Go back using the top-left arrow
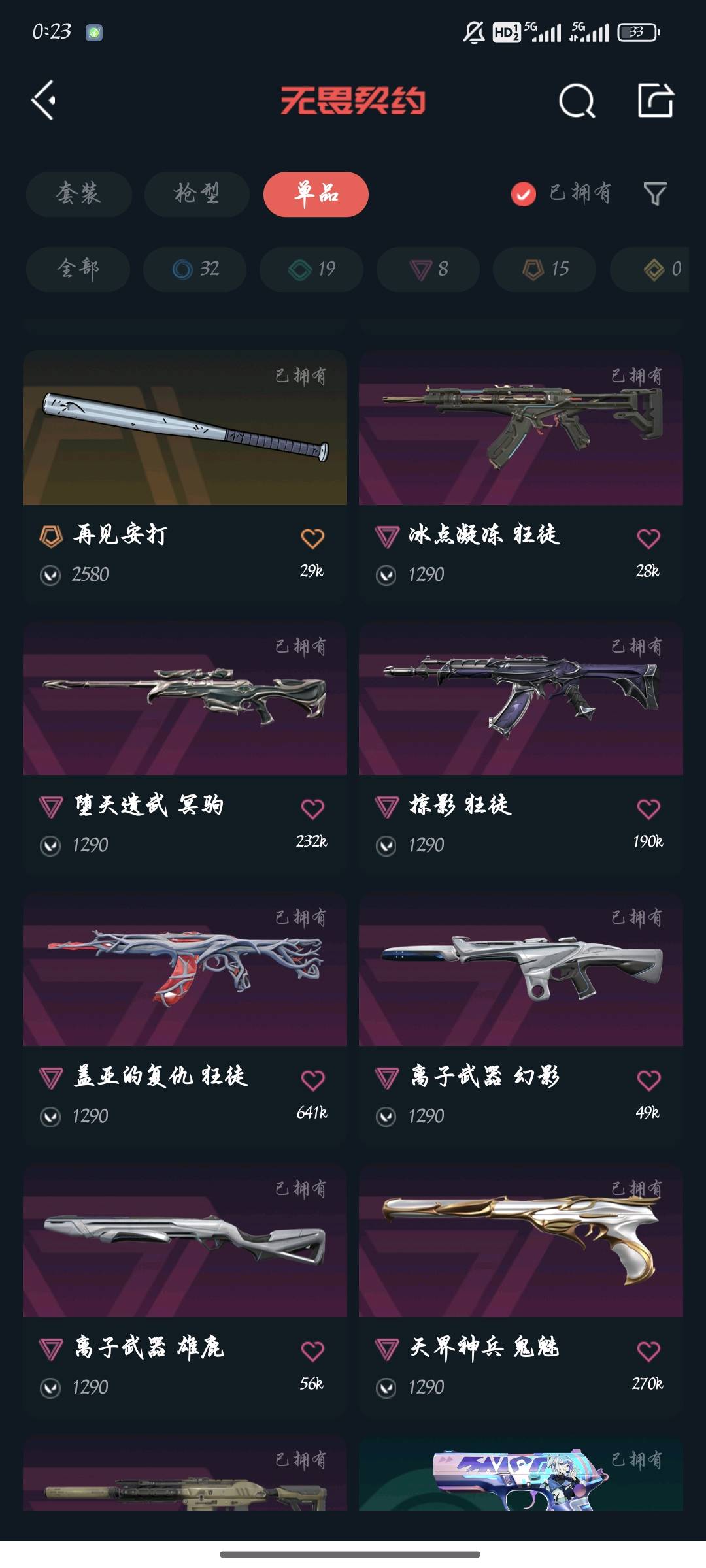706x1568 pixels. pos(44,101)
